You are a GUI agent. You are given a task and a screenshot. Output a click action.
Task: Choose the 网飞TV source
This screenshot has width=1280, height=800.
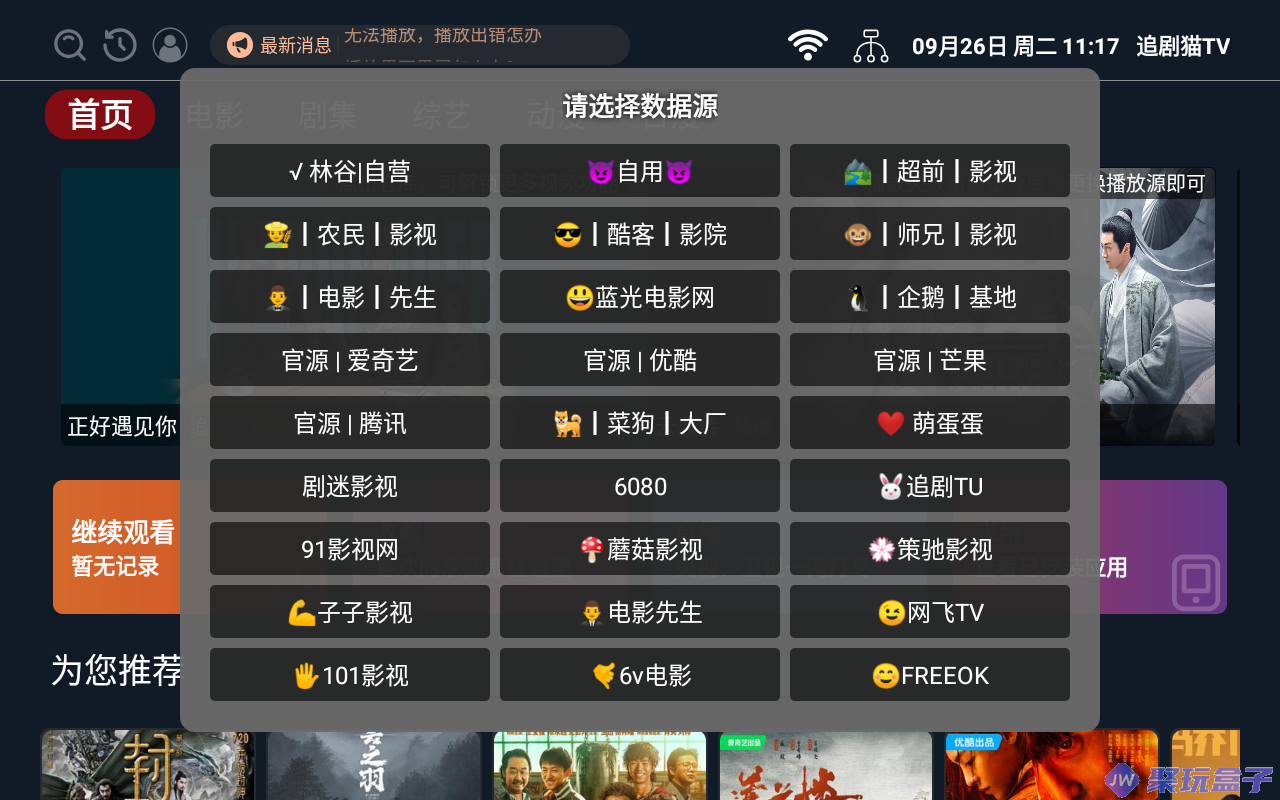pos(930,612)
